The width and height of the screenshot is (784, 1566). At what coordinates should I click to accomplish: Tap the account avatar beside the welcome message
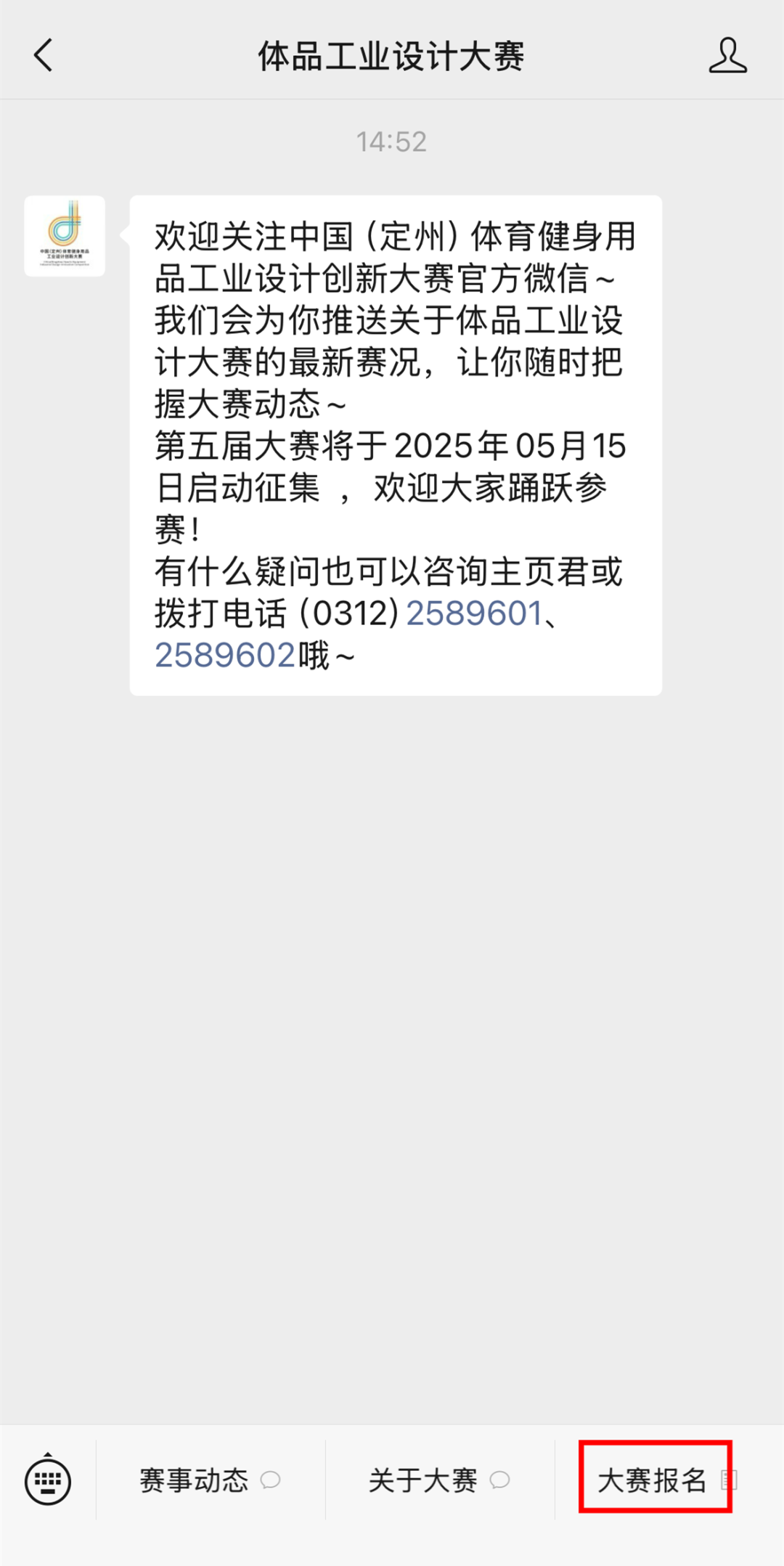(65, 236)
